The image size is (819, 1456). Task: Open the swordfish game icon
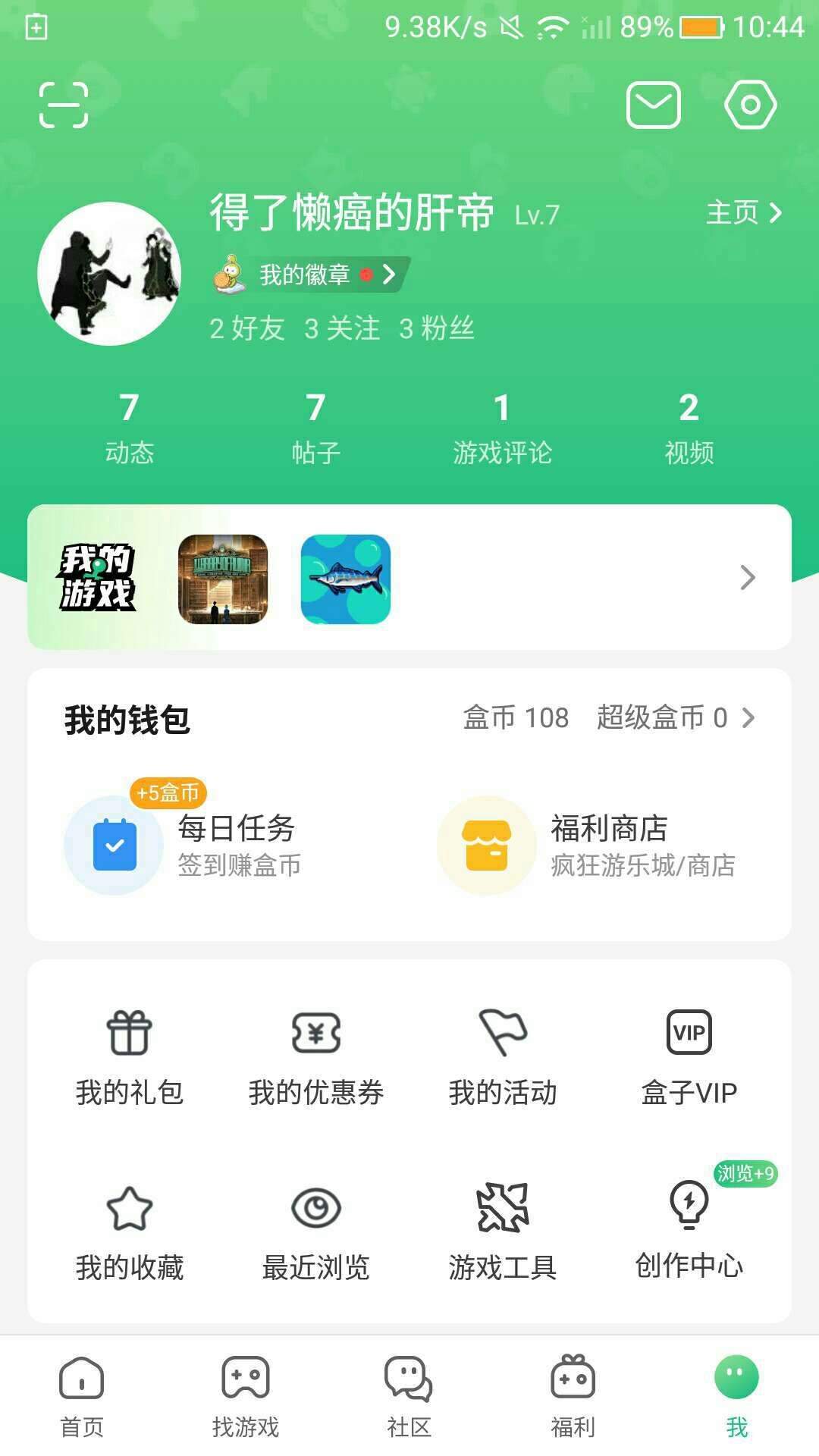[346, 579]
